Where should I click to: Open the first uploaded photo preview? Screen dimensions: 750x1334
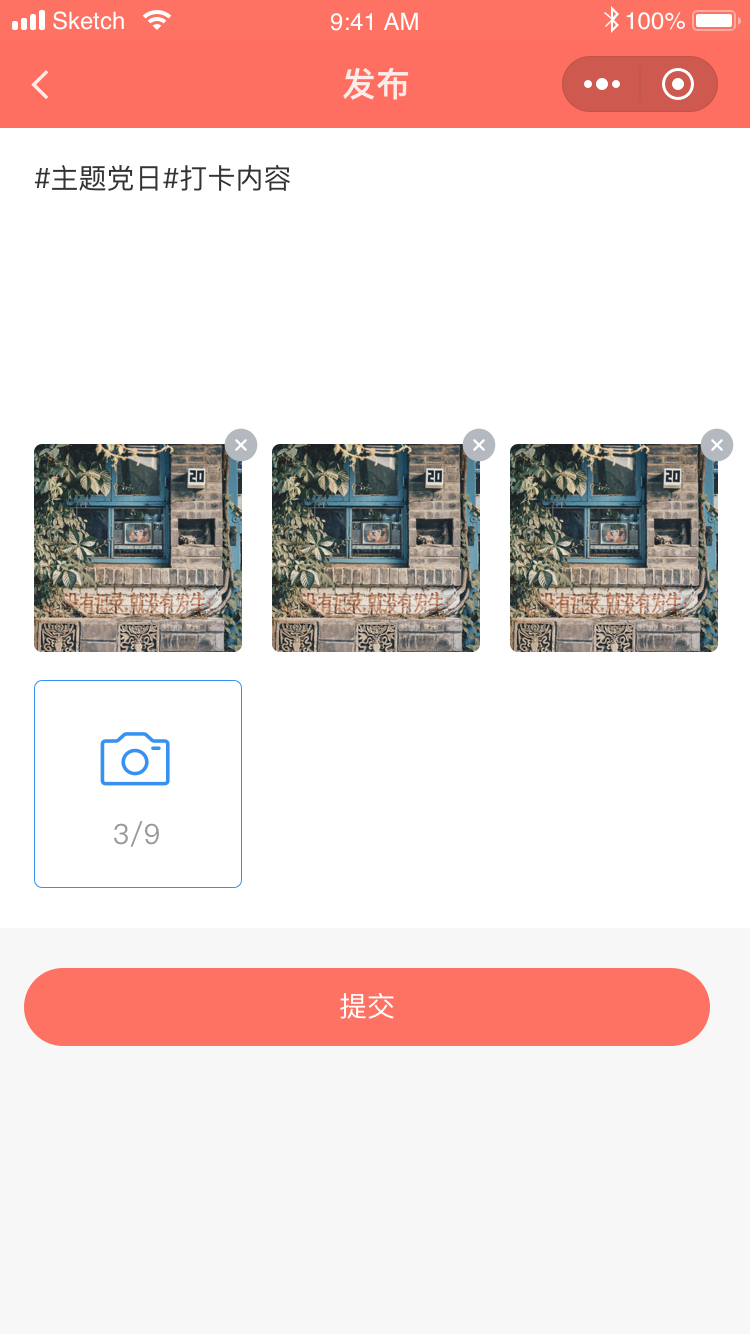click(137, 548)
